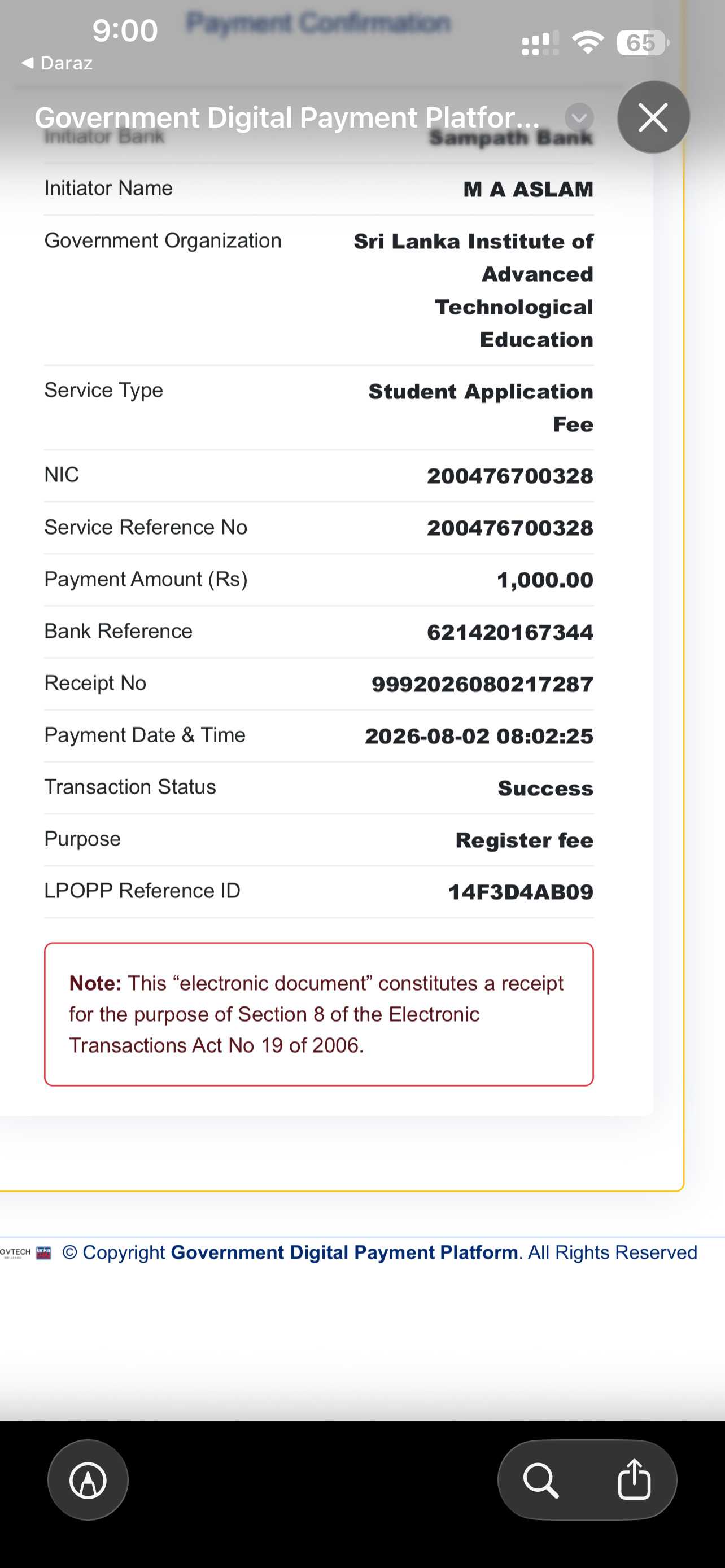This screenshot has height=1568, width=725.
Task: Search within the document
Action: point(540,1480)
